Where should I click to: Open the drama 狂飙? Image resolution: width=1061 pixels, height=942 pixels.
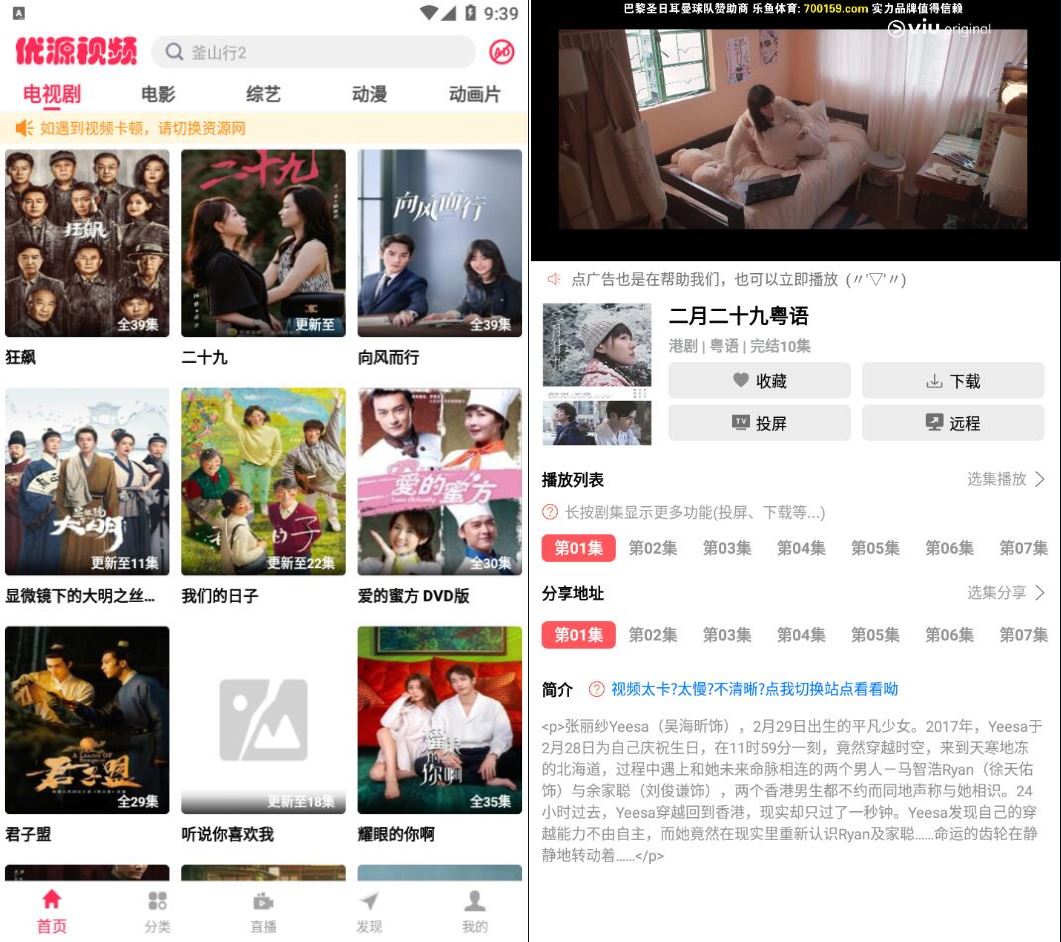87,243
